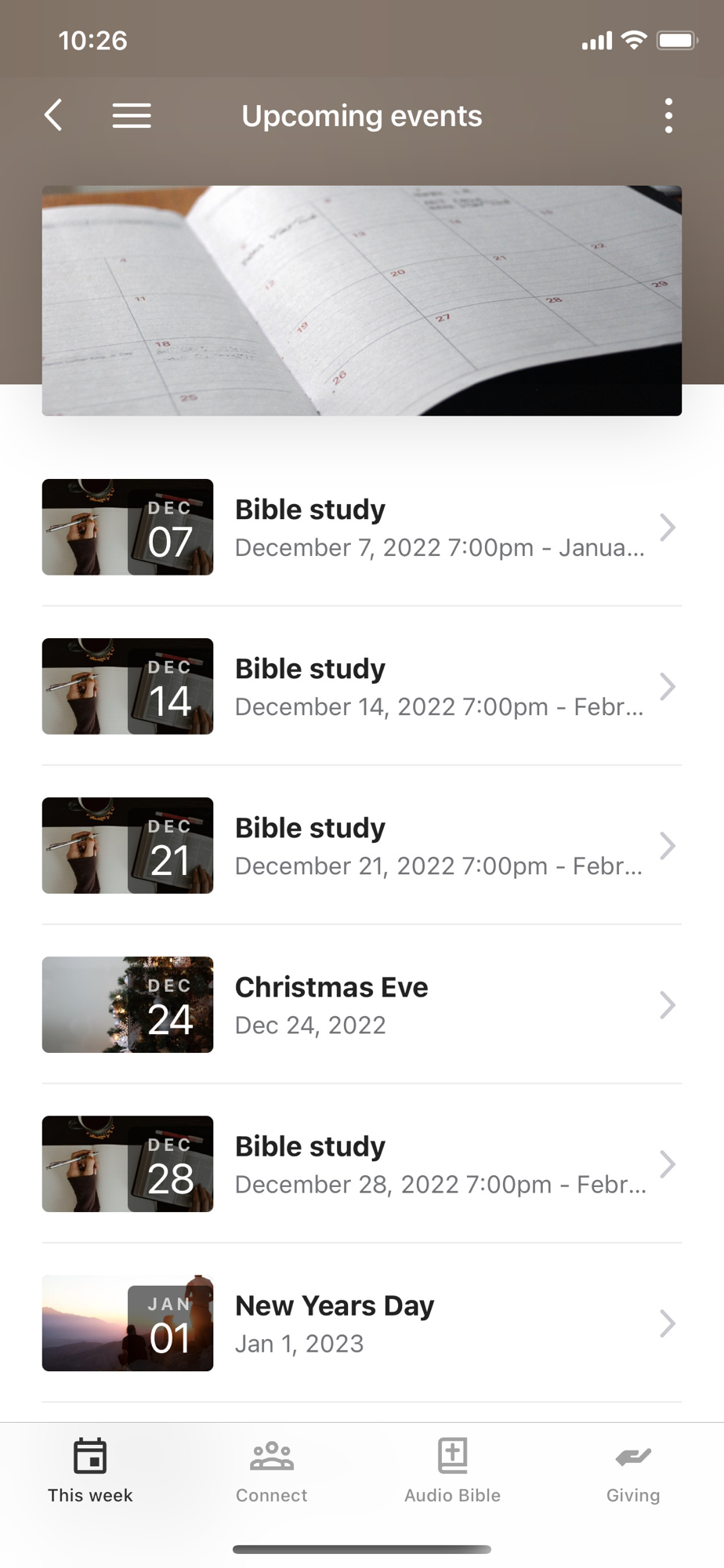
Task: Go back using the back arrow
Action: (53, 116)
